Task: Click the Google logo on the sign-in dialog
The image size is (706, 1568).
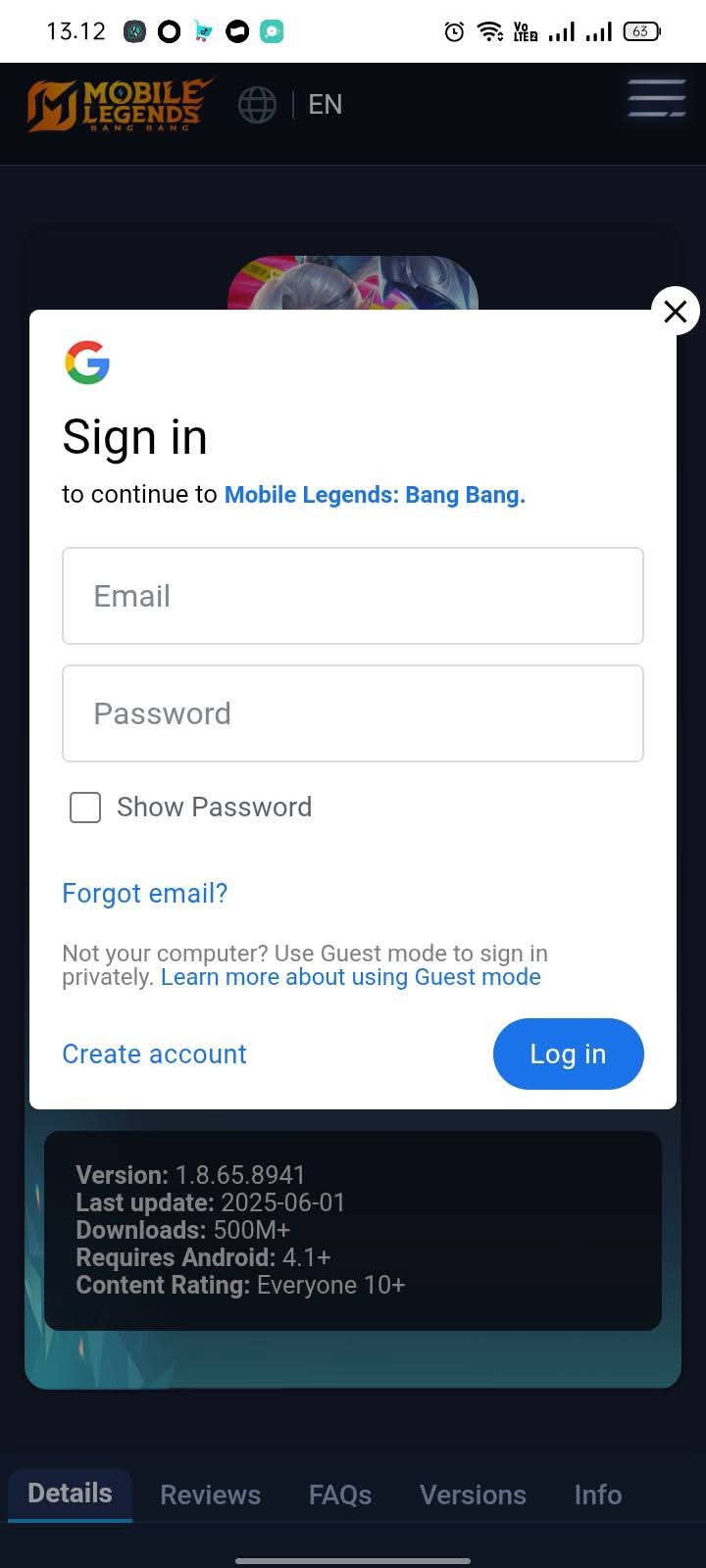Action: pos(87,364)
